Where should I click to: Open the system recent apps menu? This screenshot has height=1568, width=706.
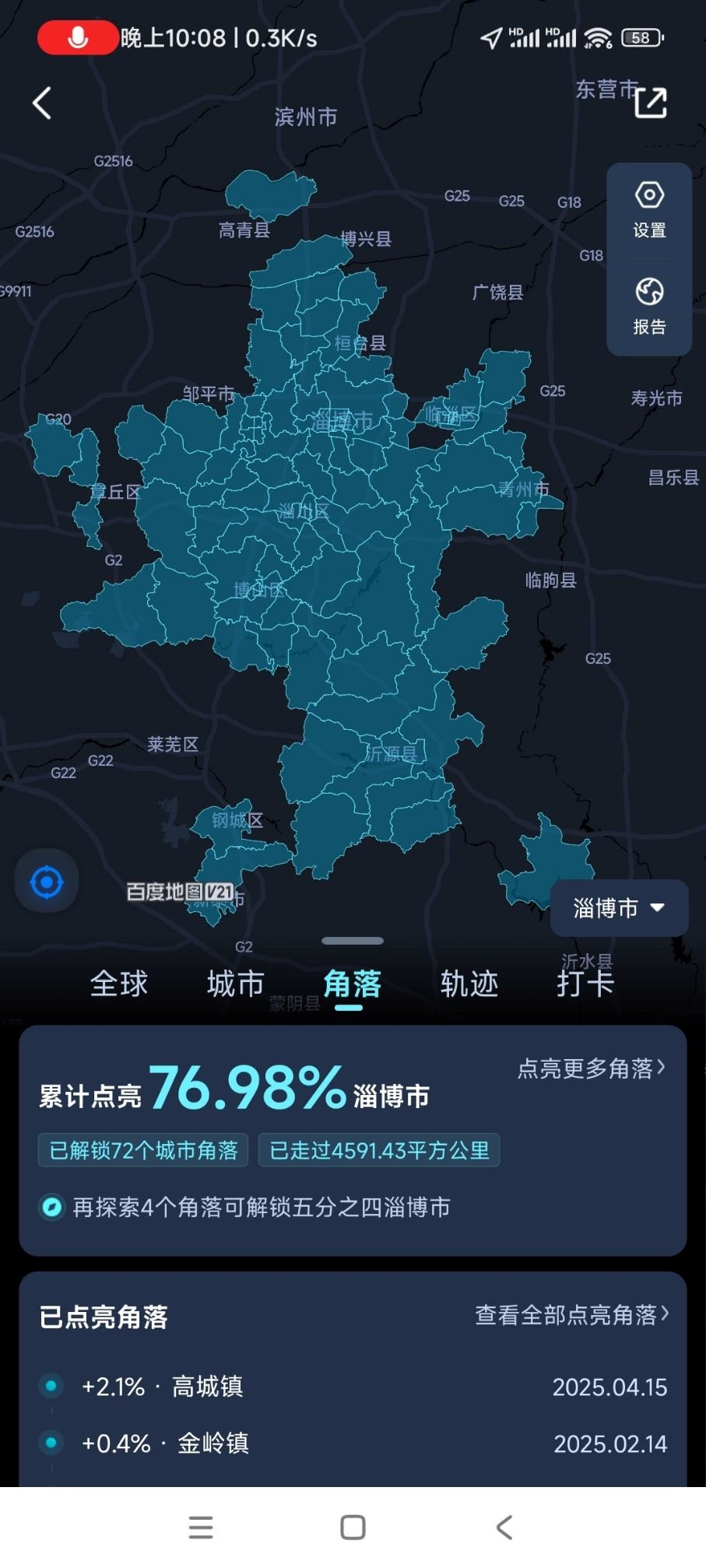coord(201,1528)
